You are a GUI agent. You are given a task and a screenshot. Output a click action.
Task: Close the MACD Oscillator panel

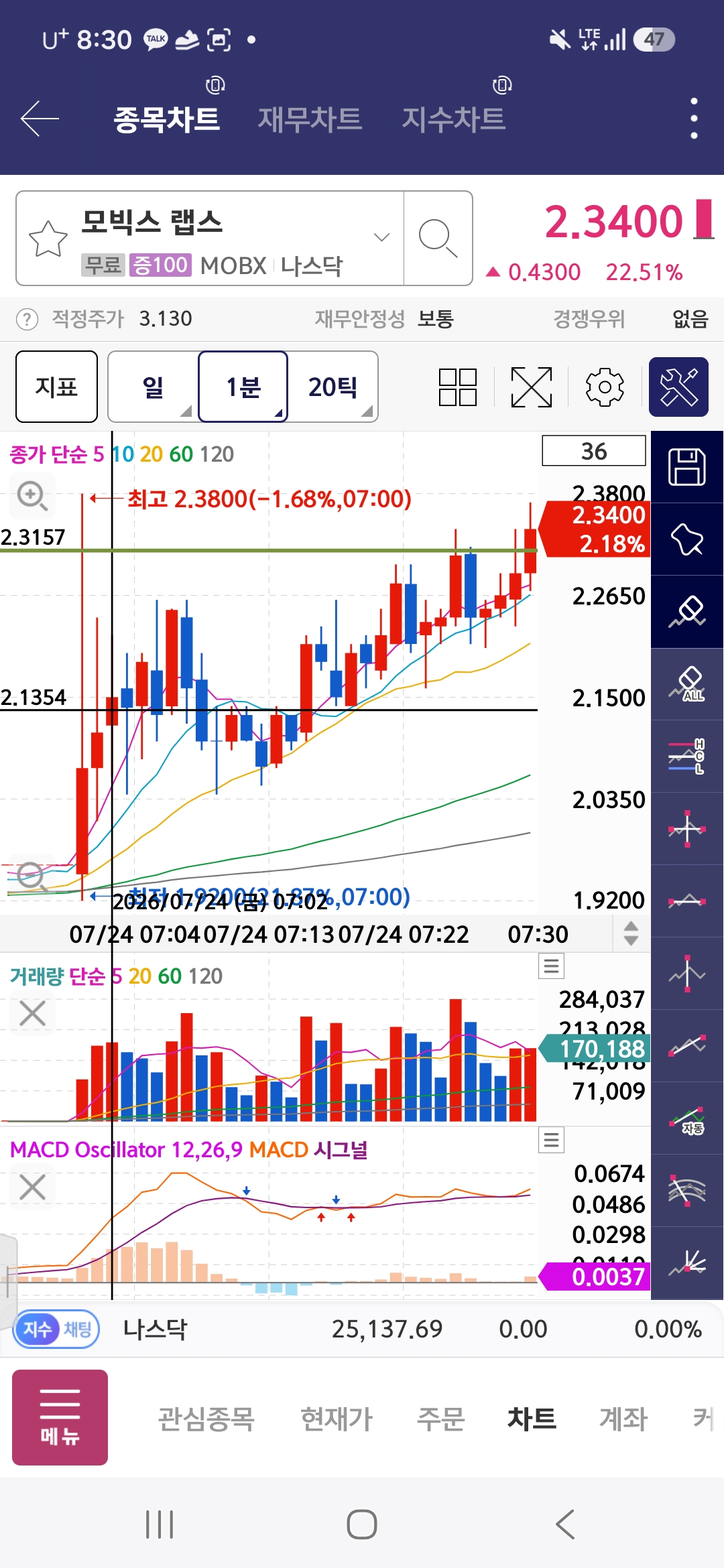[x=32, y=1187]
